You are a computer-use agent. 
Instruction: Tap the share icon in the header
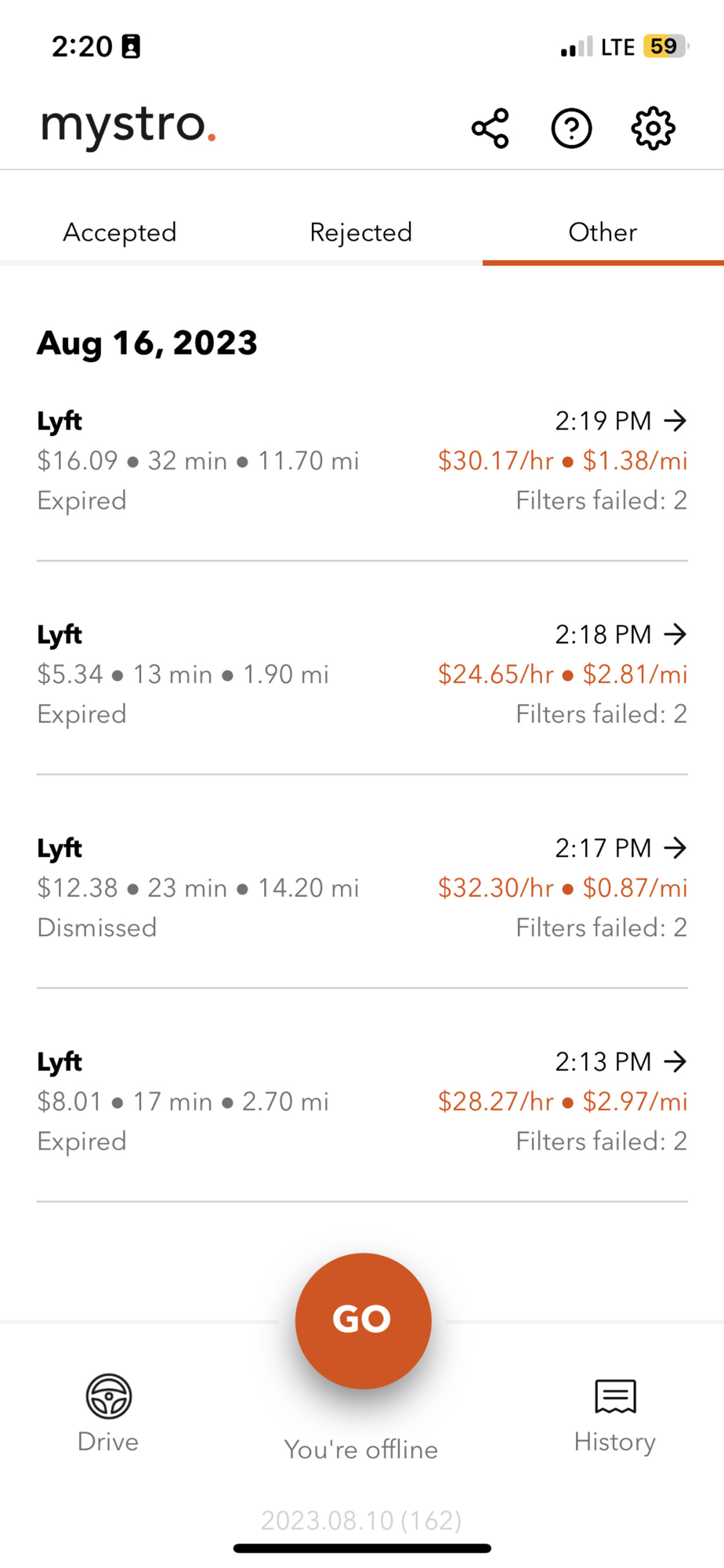[x=491, y=129]
